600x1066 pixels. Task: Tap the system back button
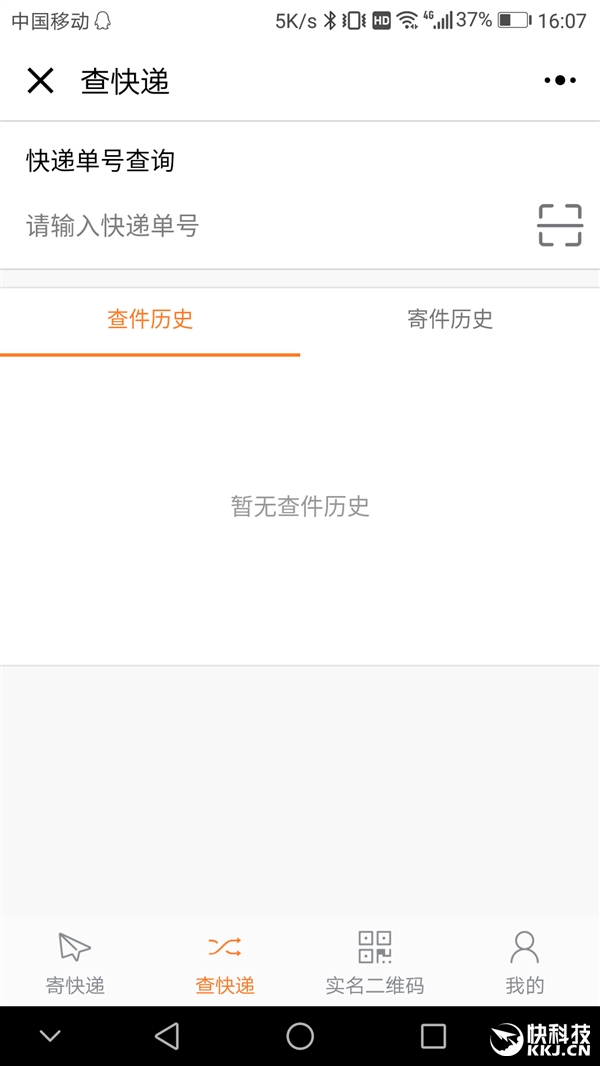[167, 1036]
